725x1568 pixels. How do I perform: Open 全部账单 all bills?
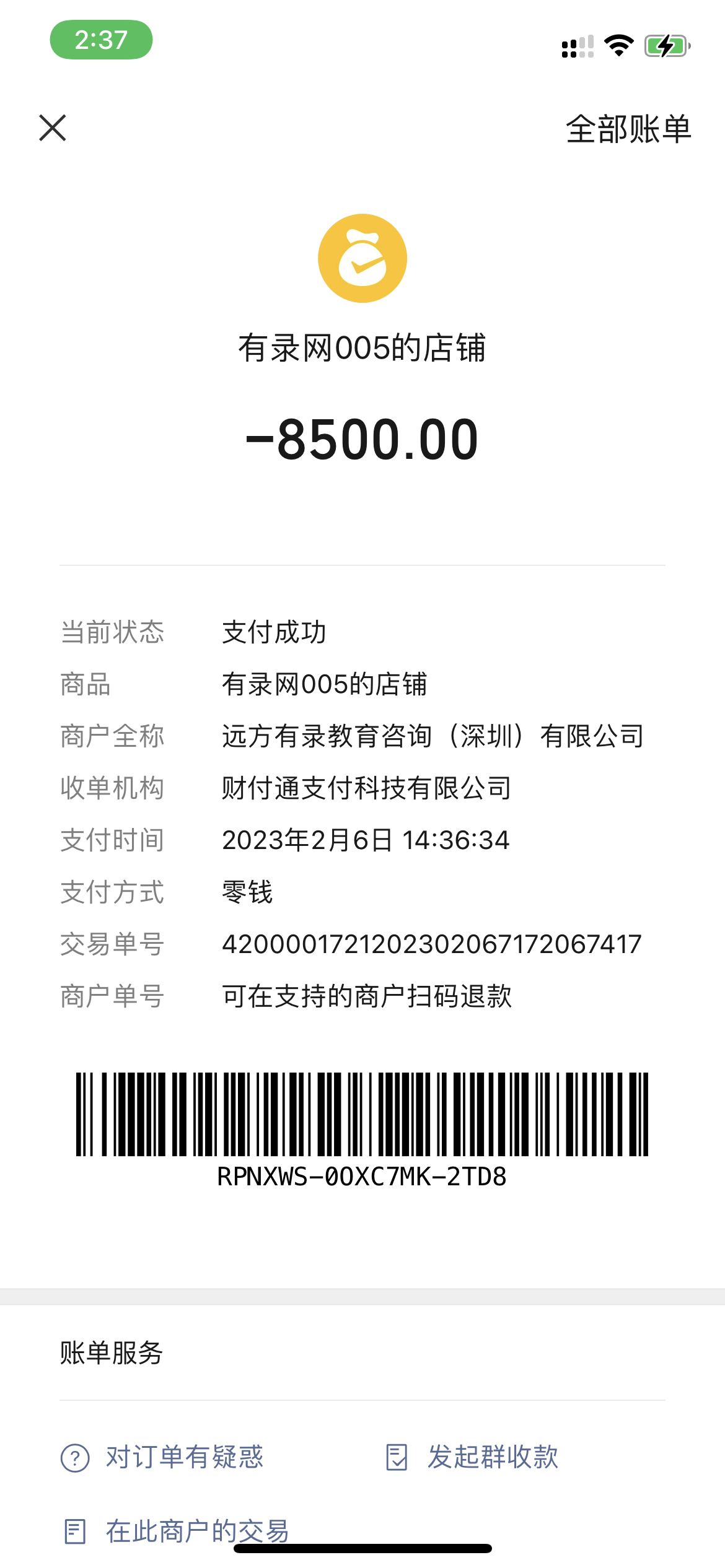coord(628,129)
